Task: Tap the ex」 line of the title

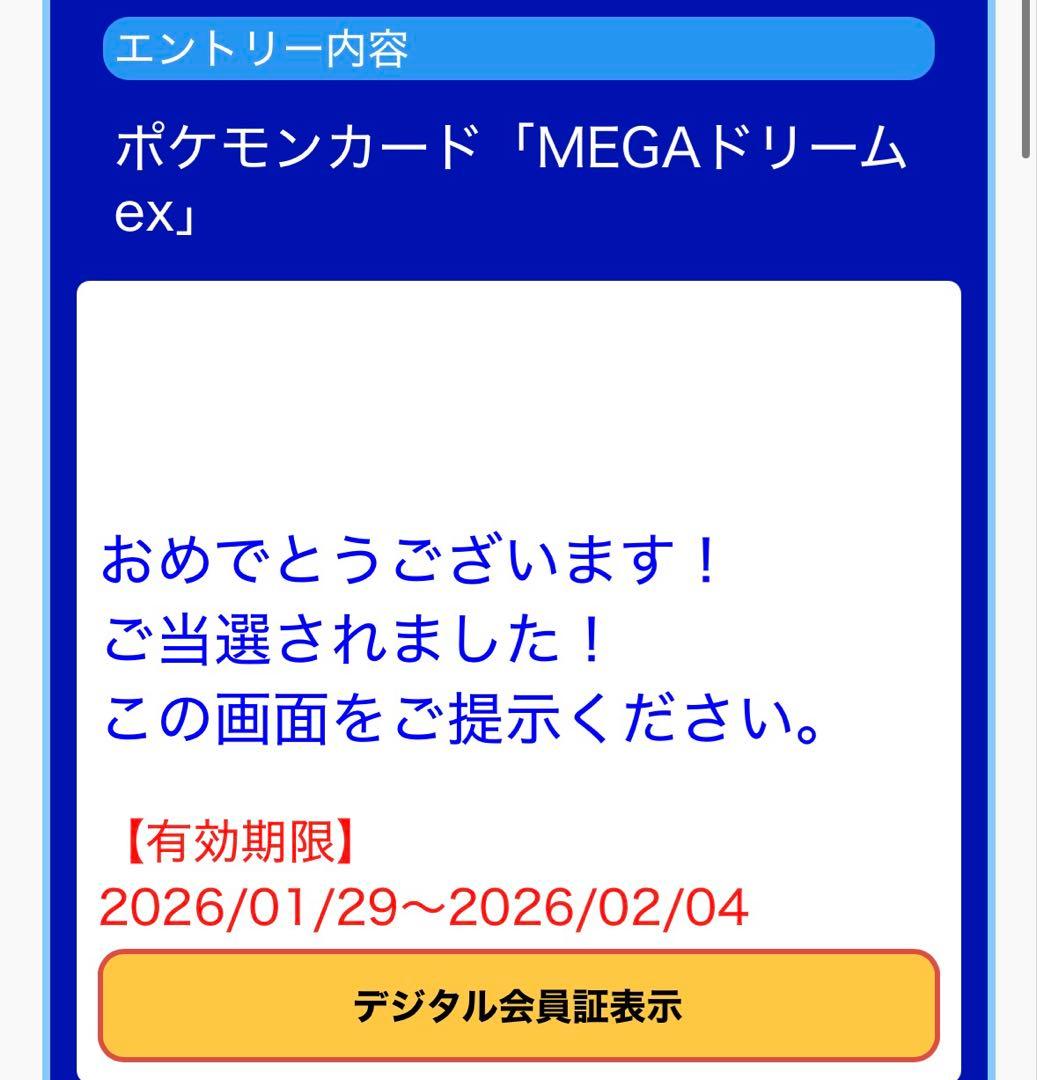Action: 155,215
